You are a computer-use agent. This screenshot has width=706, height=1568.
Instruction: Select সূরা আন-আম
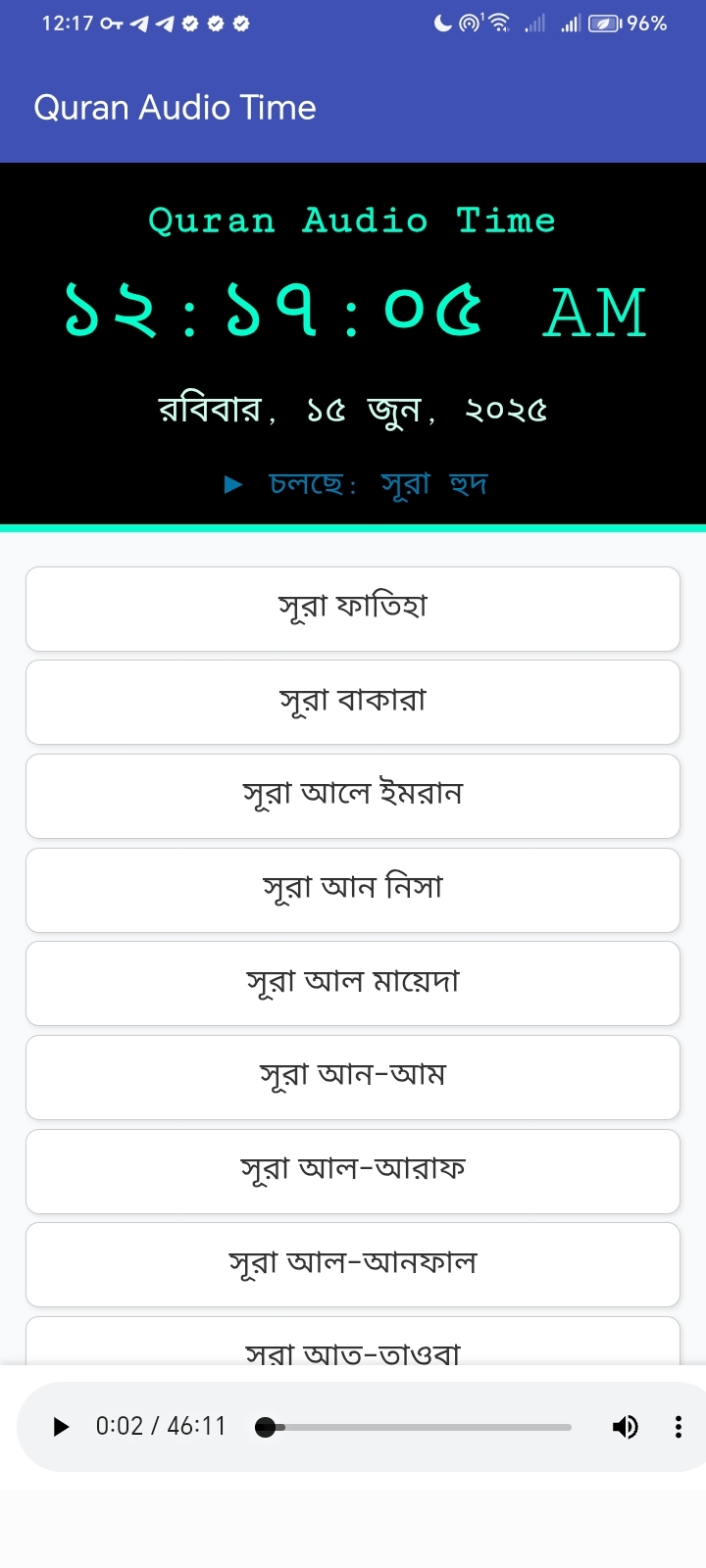353,1076
